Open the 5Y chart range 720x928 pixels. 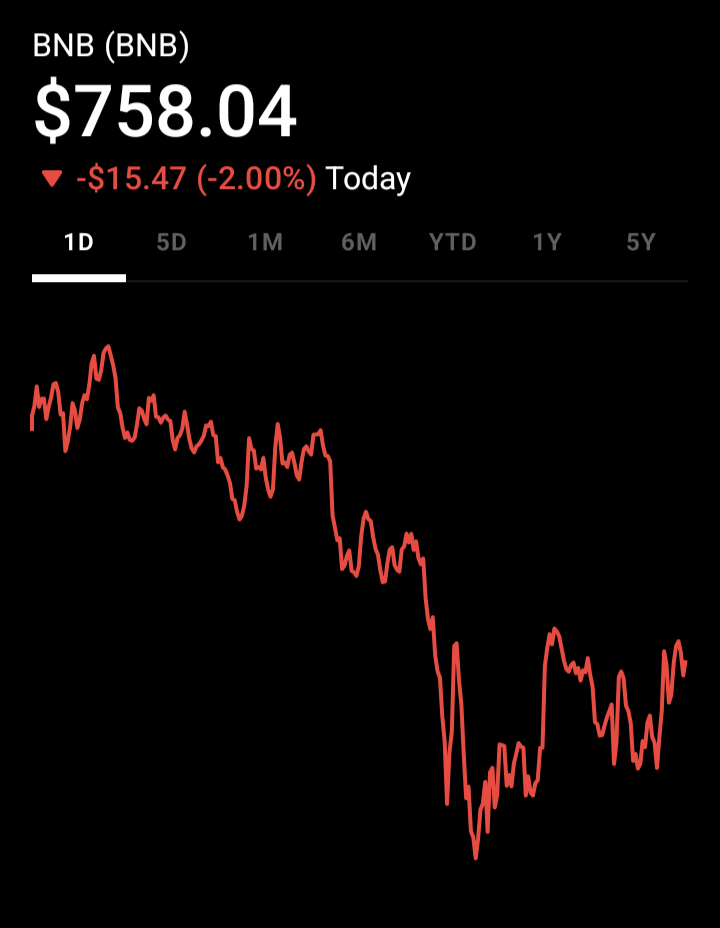tap(640, 243)
